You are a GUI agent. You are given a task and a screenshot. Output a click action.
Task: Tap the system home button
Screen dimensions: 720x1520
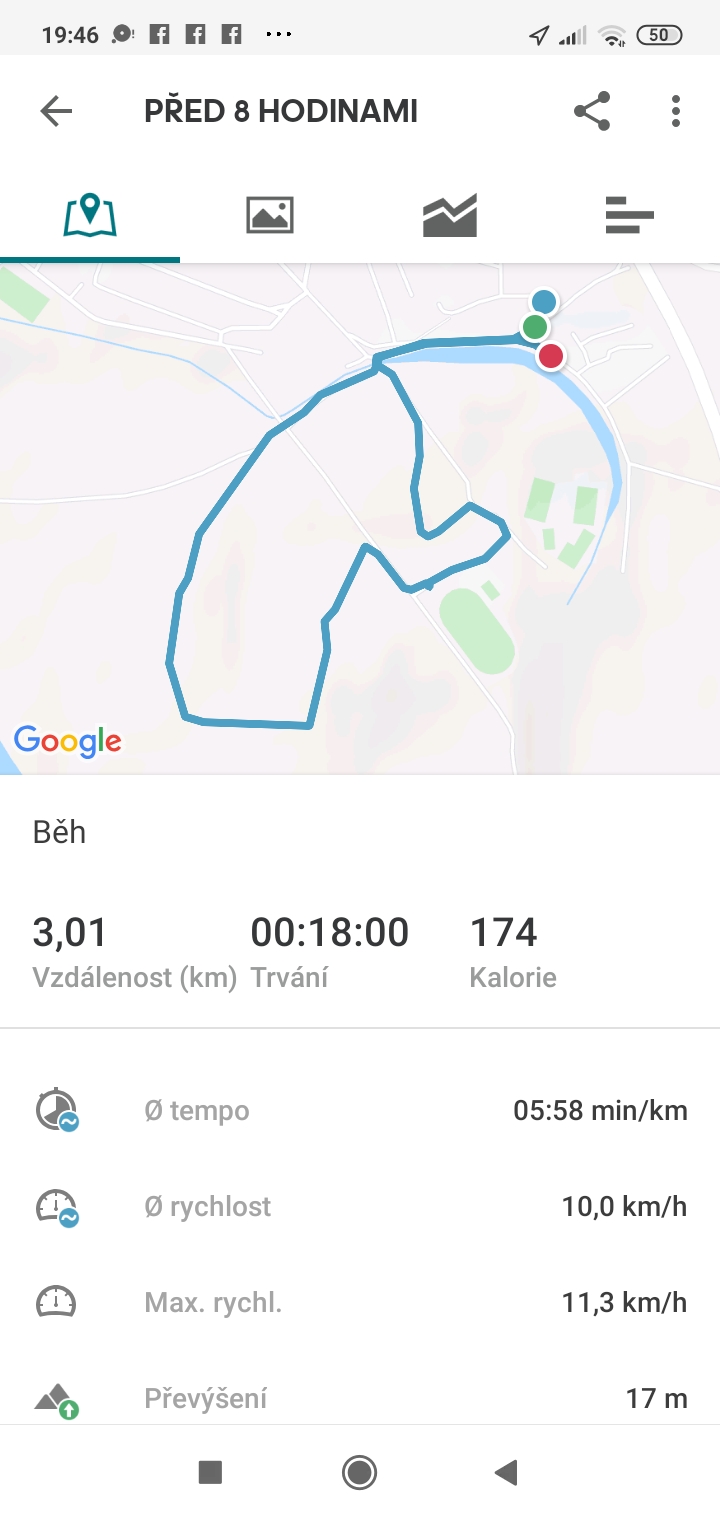pos(359,1472)
